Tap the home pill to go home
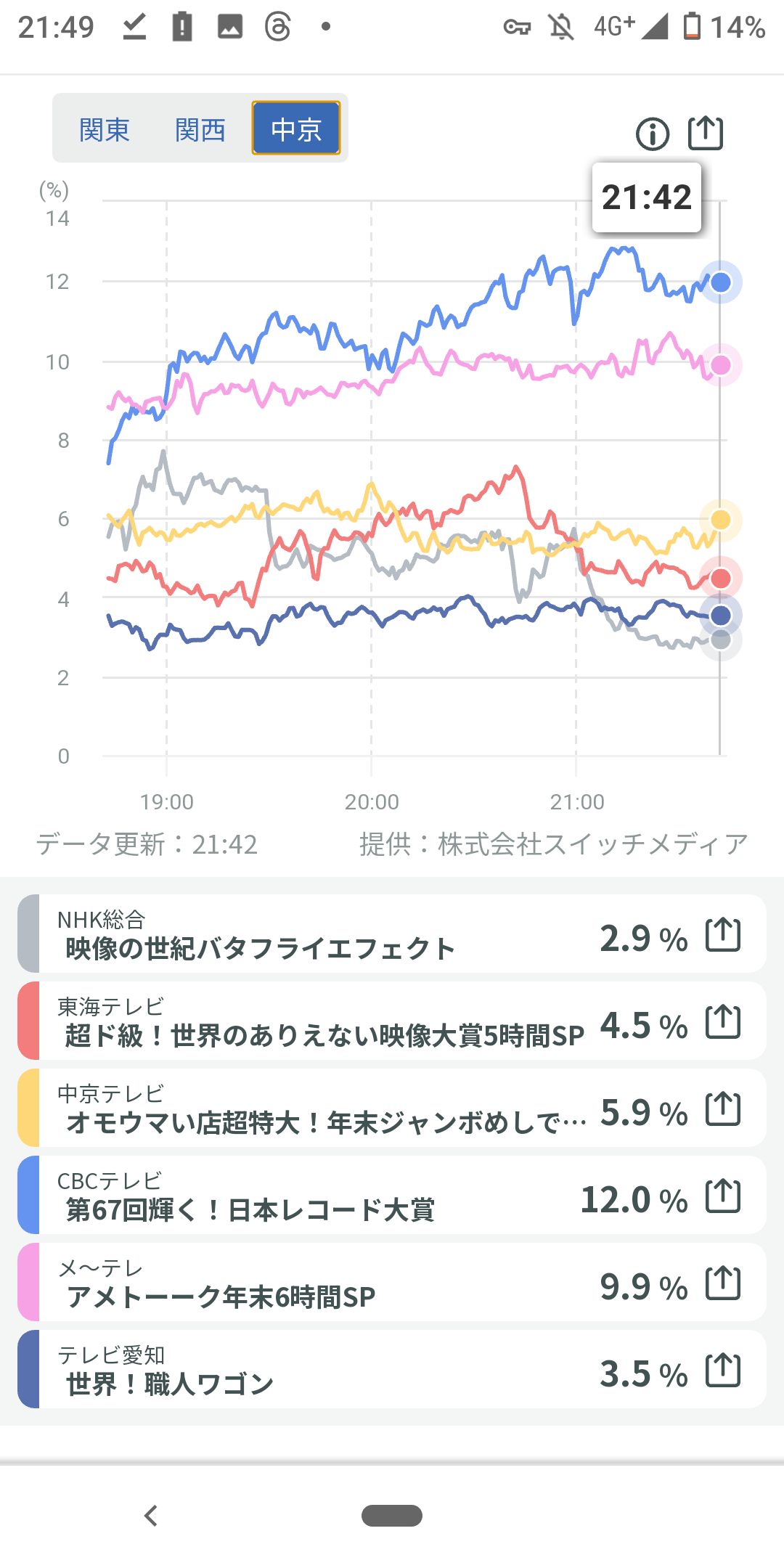The image size is (784, 1568). tap(392, 1516)
